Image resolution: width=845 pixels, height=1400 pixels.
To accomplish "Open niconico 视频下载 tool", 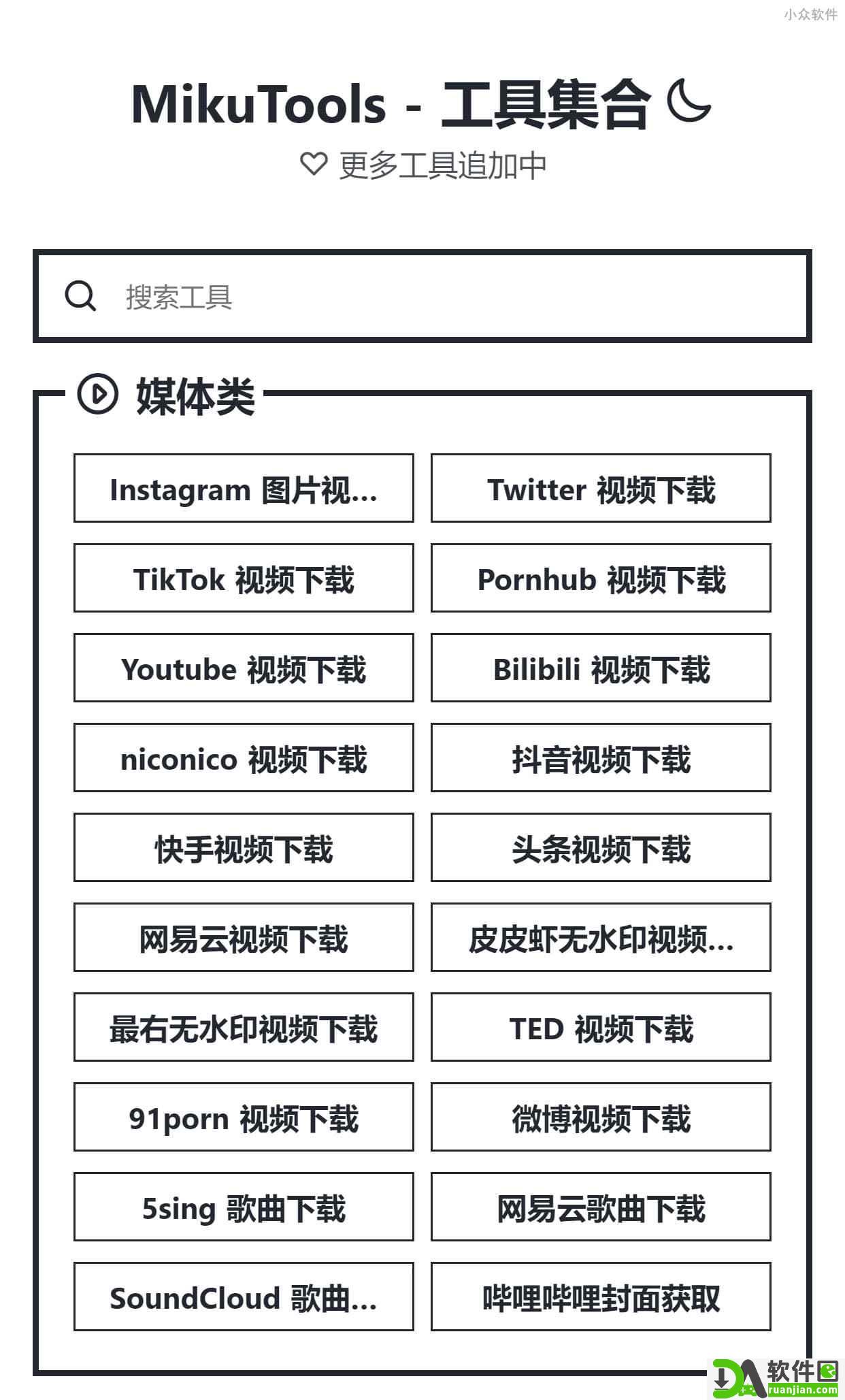I will (x=243, y=759).
